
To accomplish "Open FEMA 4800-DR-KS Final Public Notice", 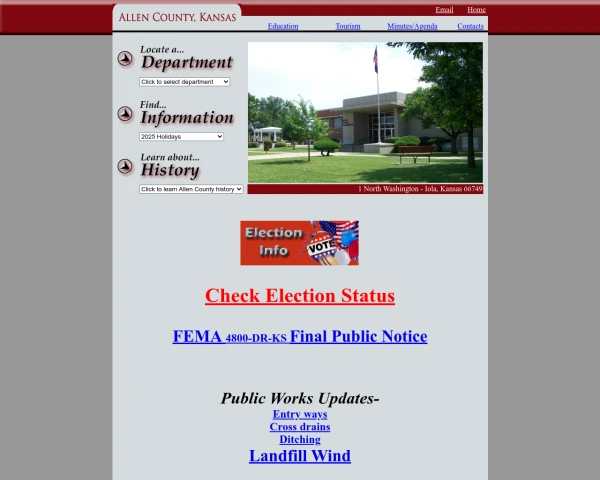I will [x=300, y=336].
